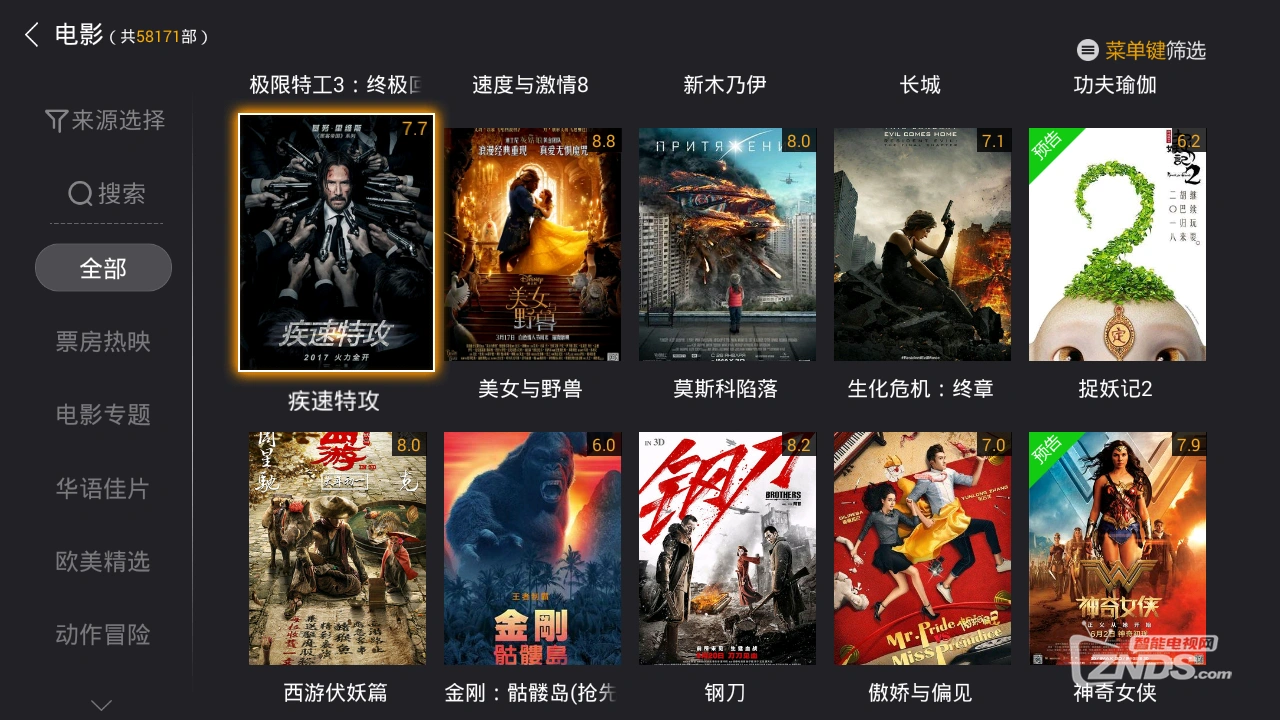Open 搜索 search
The height and width of the screenshot is (720, 1280).
click(x=106, y=193)
